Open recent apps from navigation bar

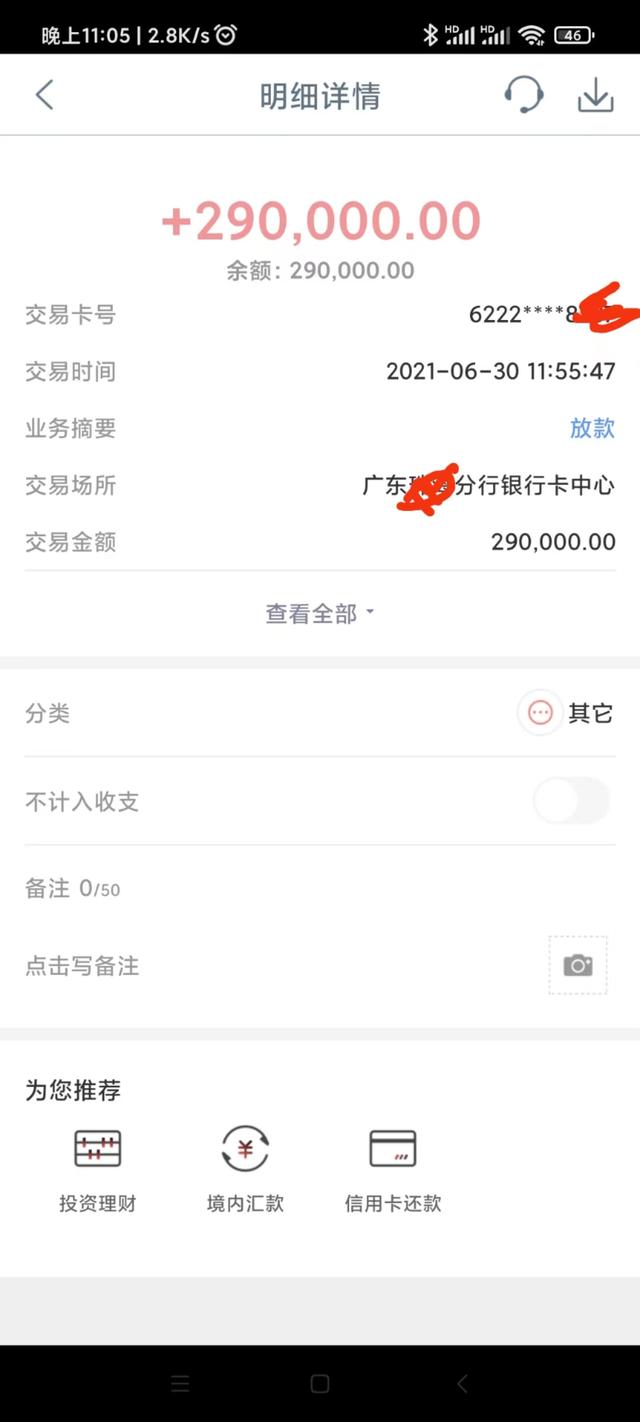click(180, 1384)
